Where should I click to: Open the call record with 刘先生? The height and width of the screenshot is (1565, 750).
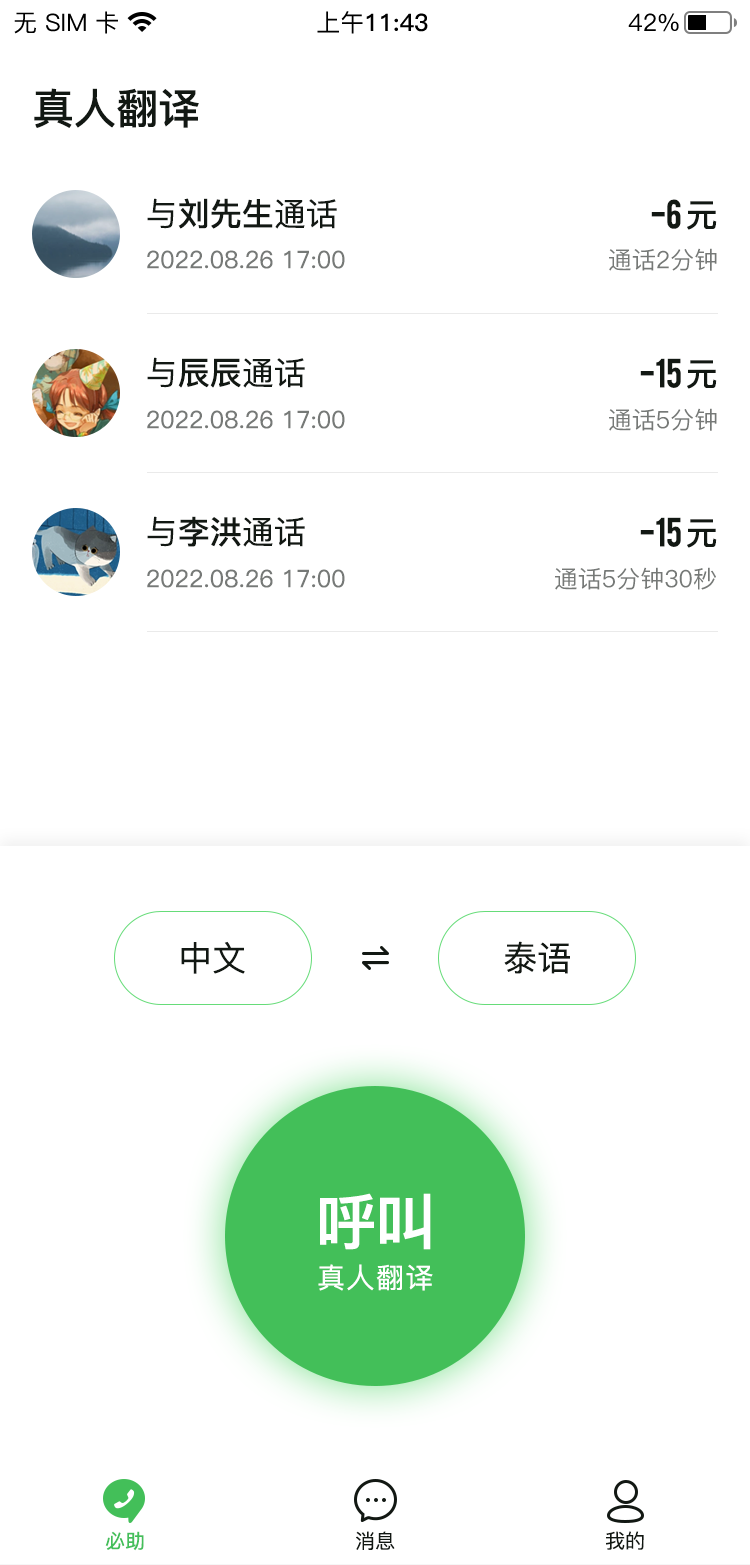click(375, 235)
